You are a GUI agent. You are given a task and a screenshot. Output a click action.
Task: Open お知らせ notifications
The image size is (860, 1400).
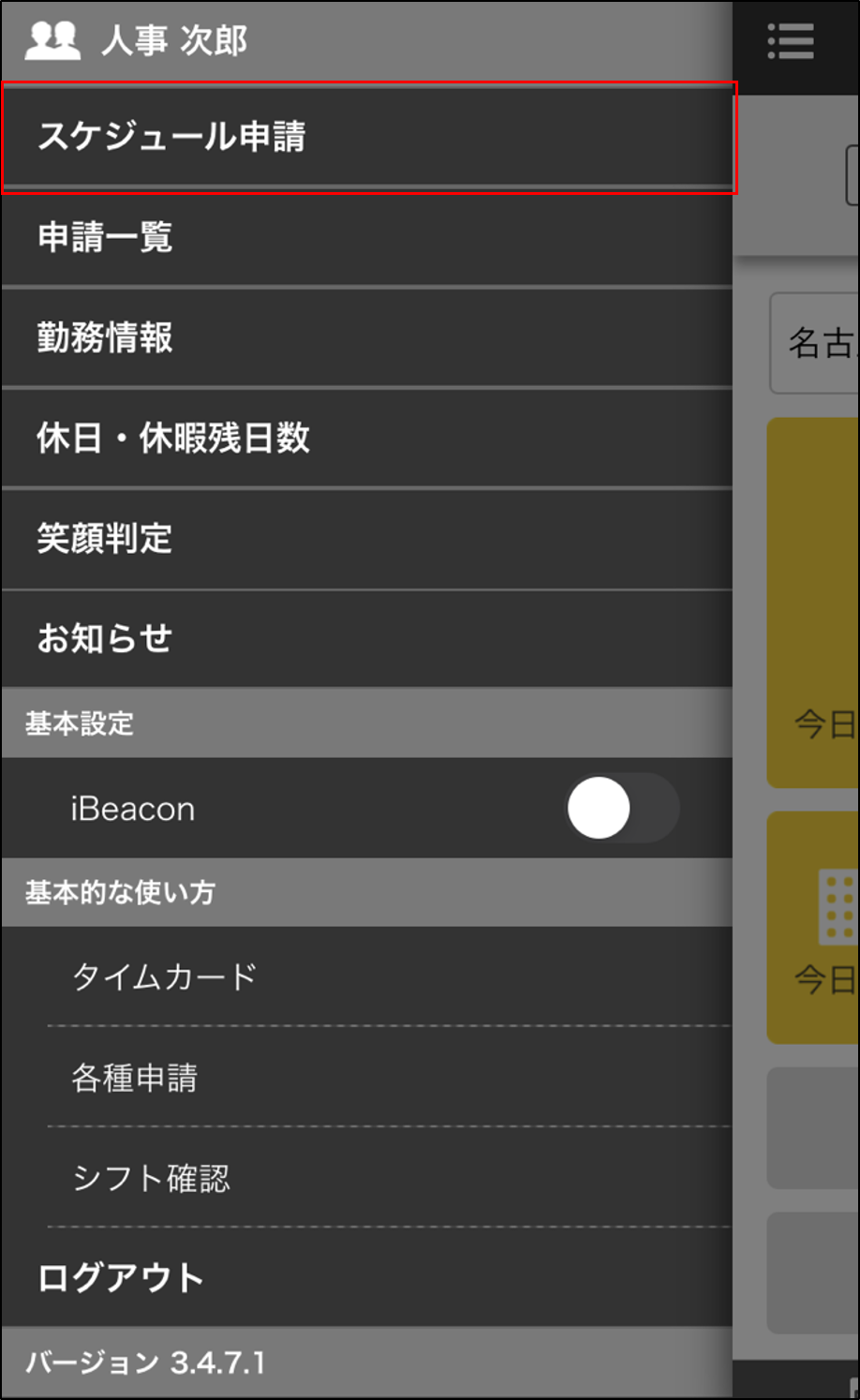click(365, 638)
